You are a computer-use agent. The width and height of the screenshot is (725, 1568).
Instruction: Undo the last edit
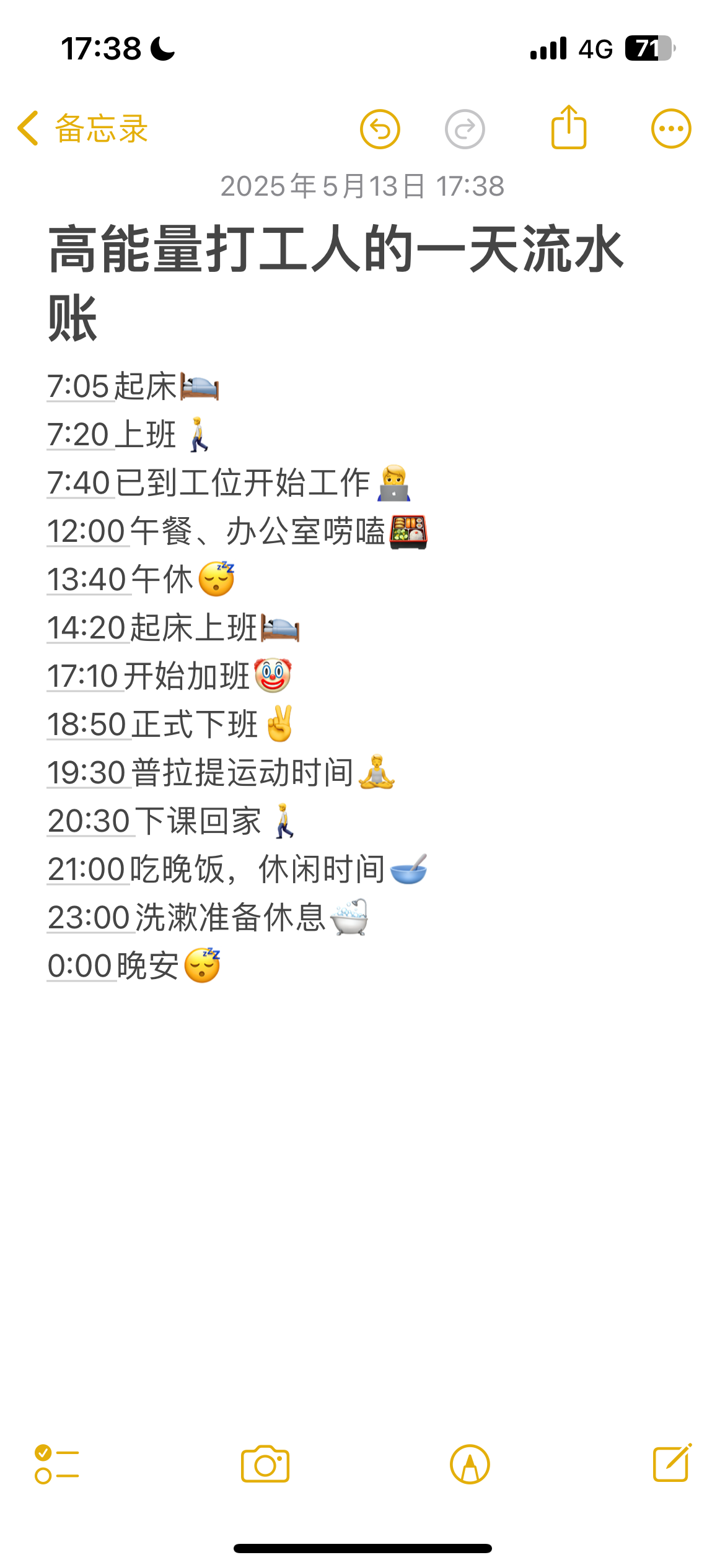point(380,129)
